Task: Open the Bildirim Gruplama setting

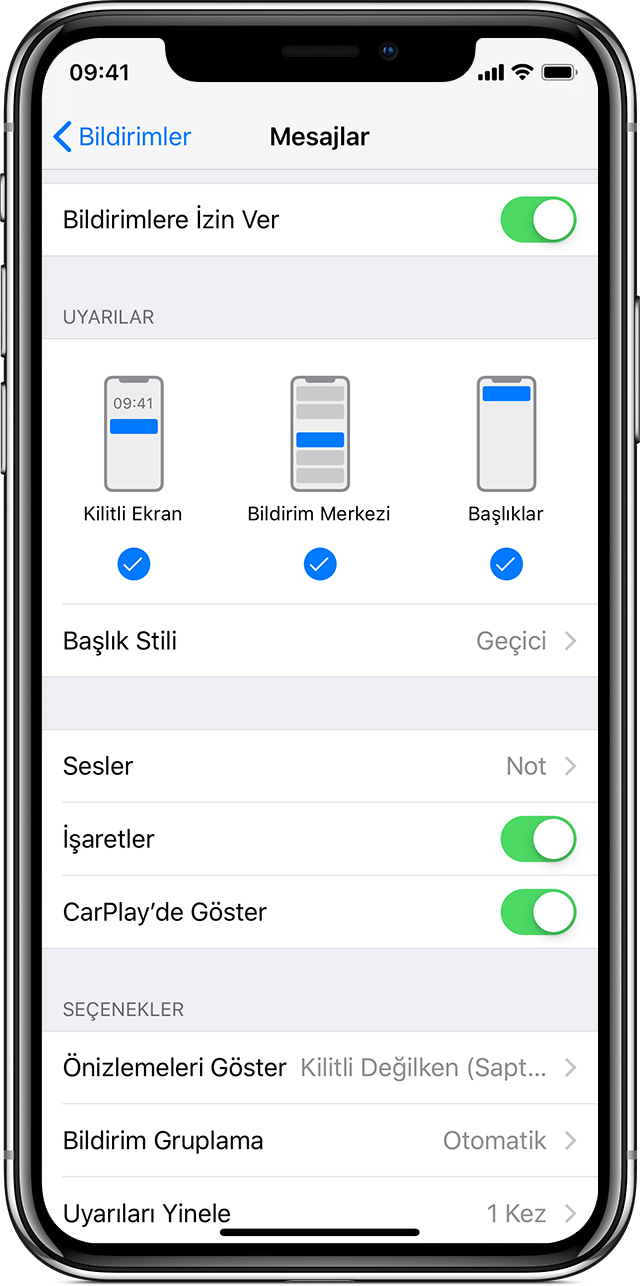Action: (x=320, y=1141)
